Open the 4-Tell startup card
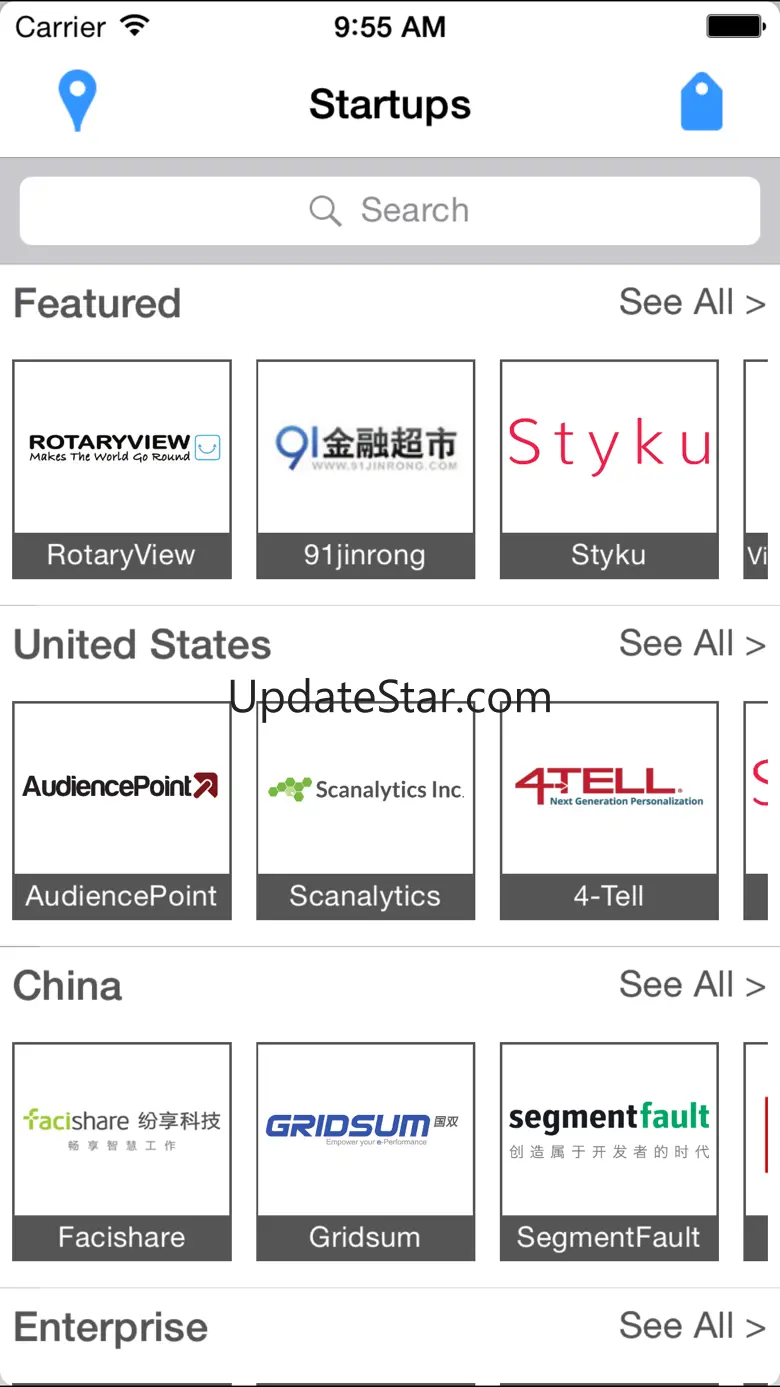Viewport: 780px width, 1387px height. 609,810
